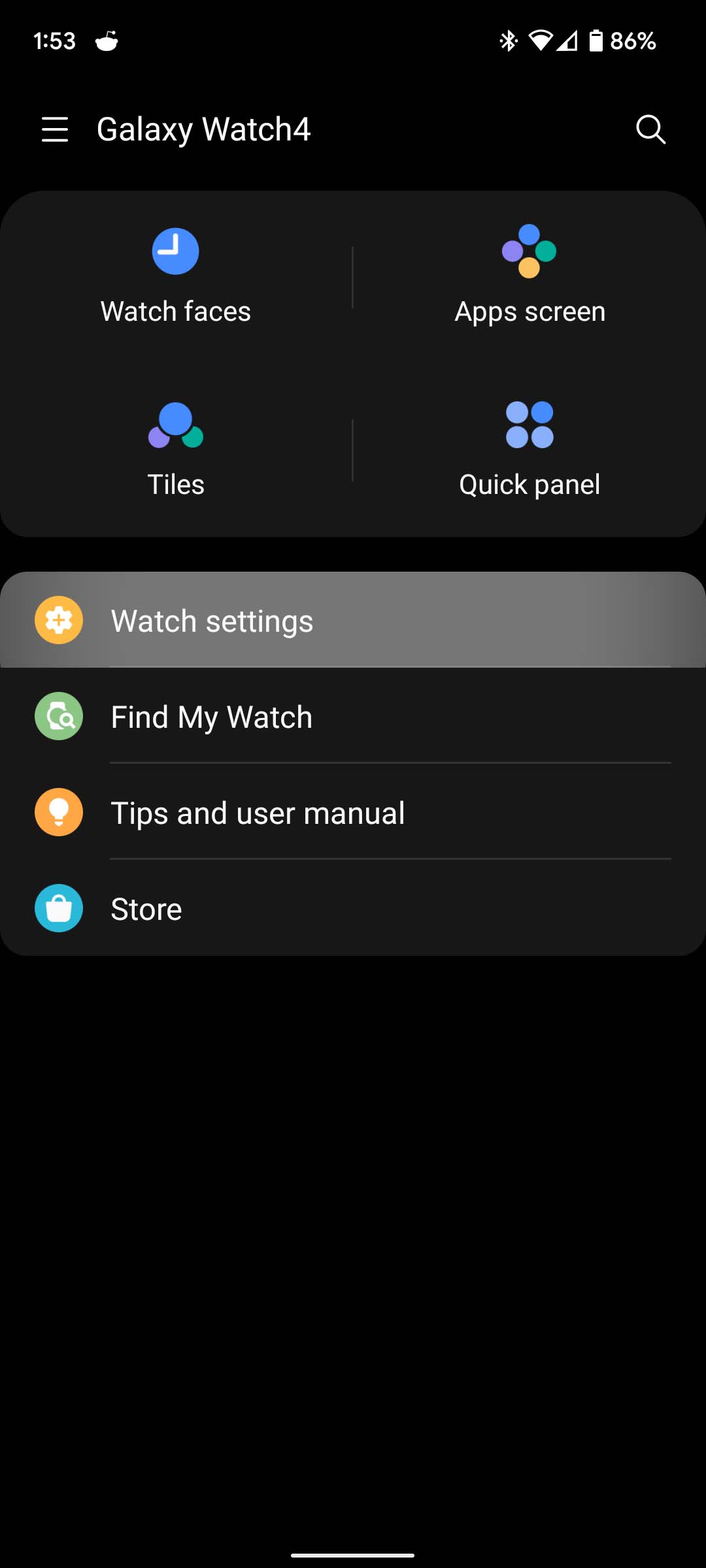Open the Bluetooth status icon
This screenshot has height=1568, width=706.
507,41
